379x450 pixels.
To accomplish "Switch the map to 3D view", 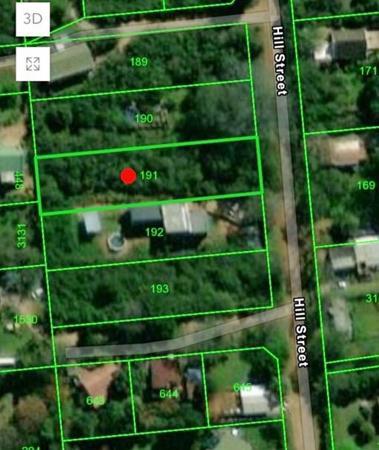I will pos(33,19).
